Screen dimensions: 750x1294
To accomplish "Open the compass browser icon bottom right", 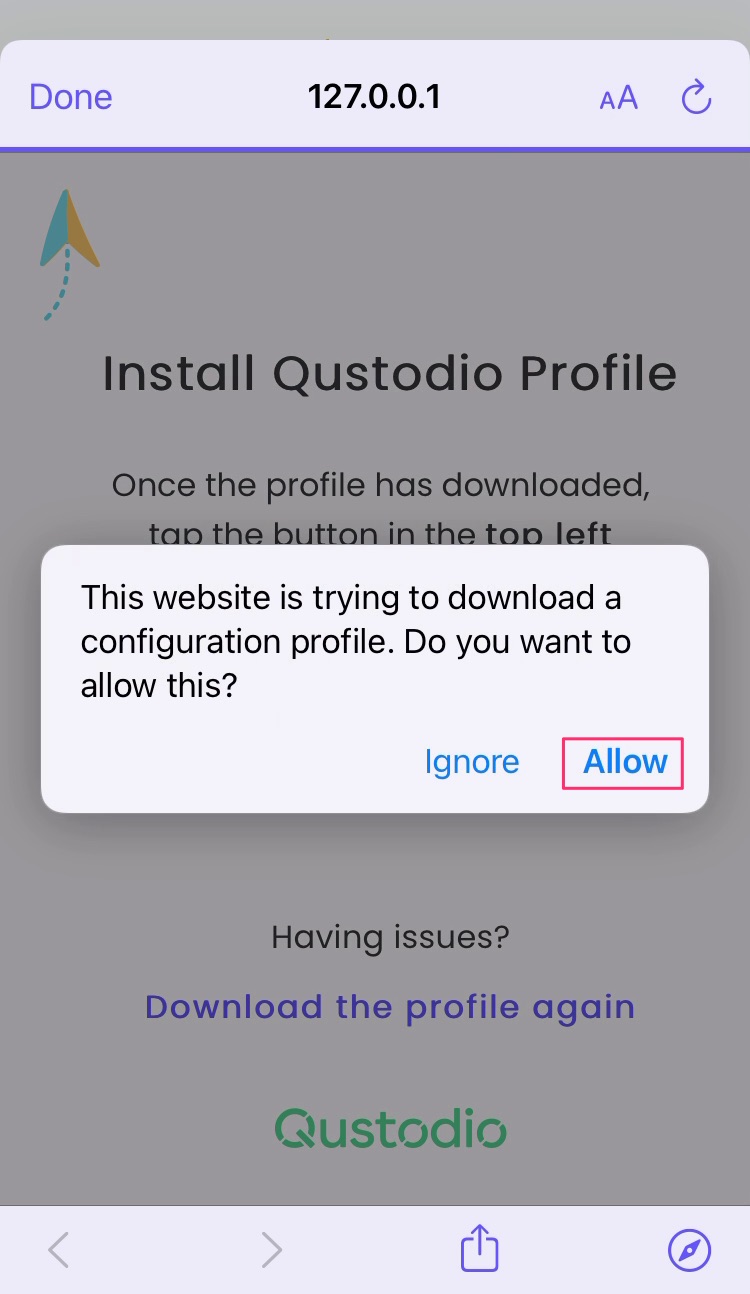I will pos(688,1249).
